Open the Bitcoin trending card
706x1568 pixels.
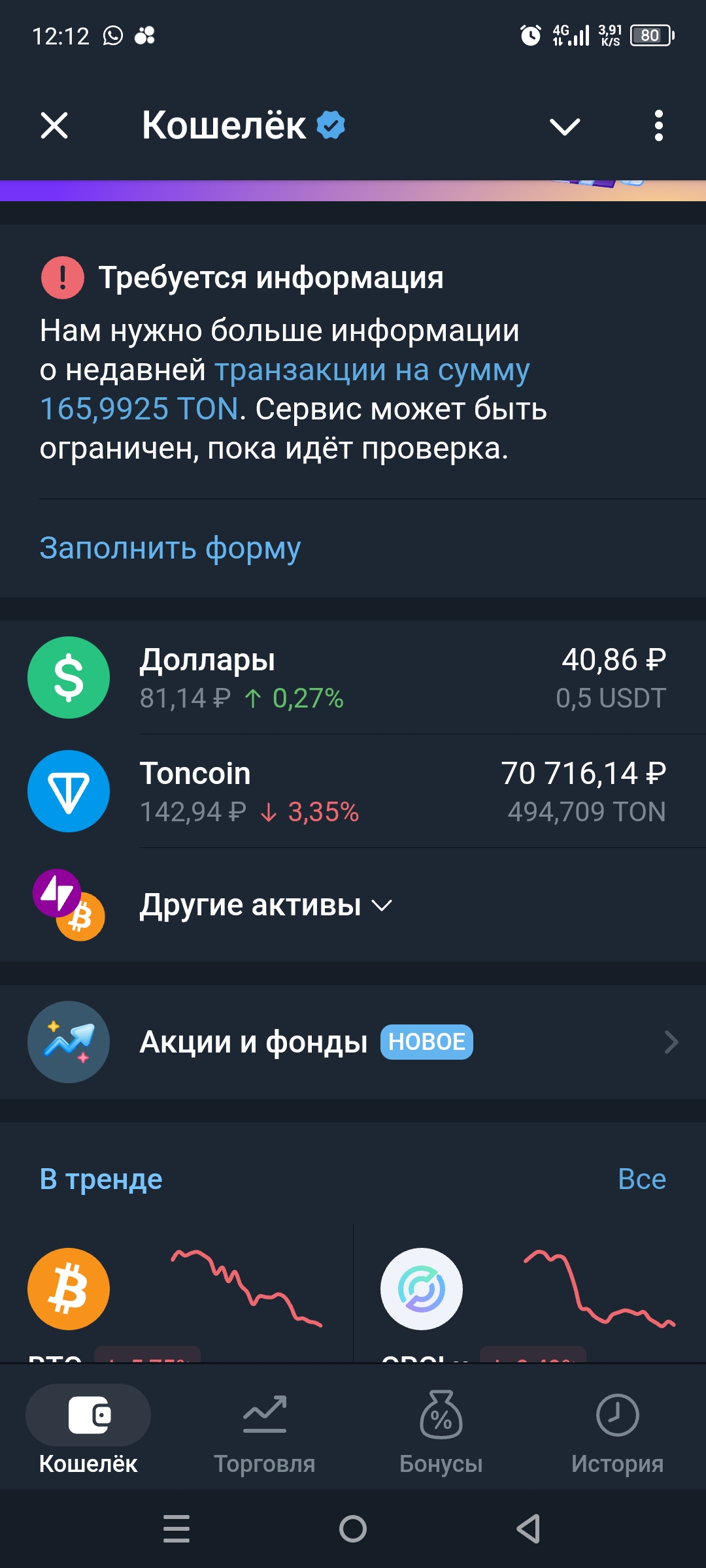coord(176,1290)
